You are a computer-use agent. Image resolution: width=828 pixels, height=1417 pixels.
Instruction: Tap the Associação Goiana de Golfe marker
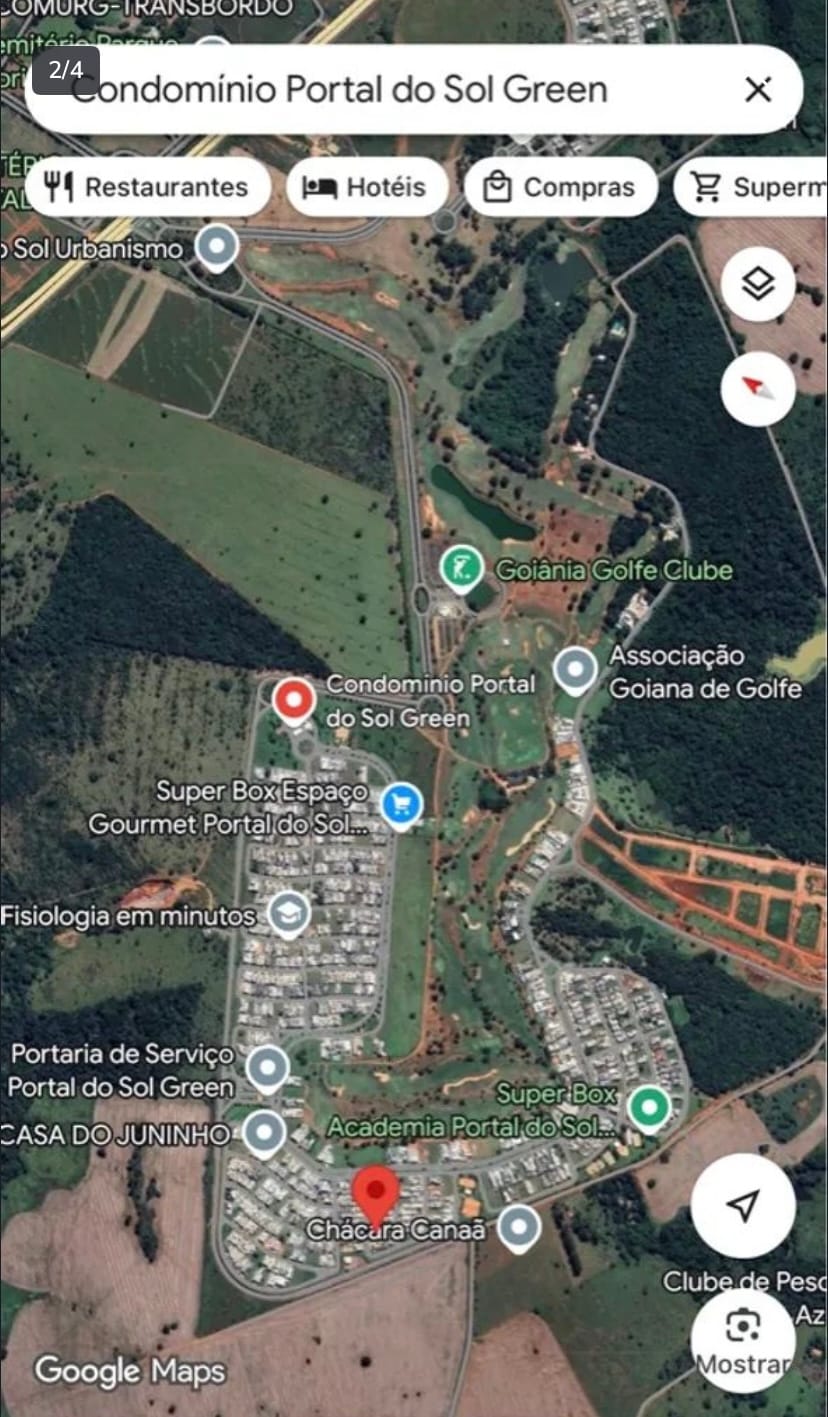tap(575, 670)
